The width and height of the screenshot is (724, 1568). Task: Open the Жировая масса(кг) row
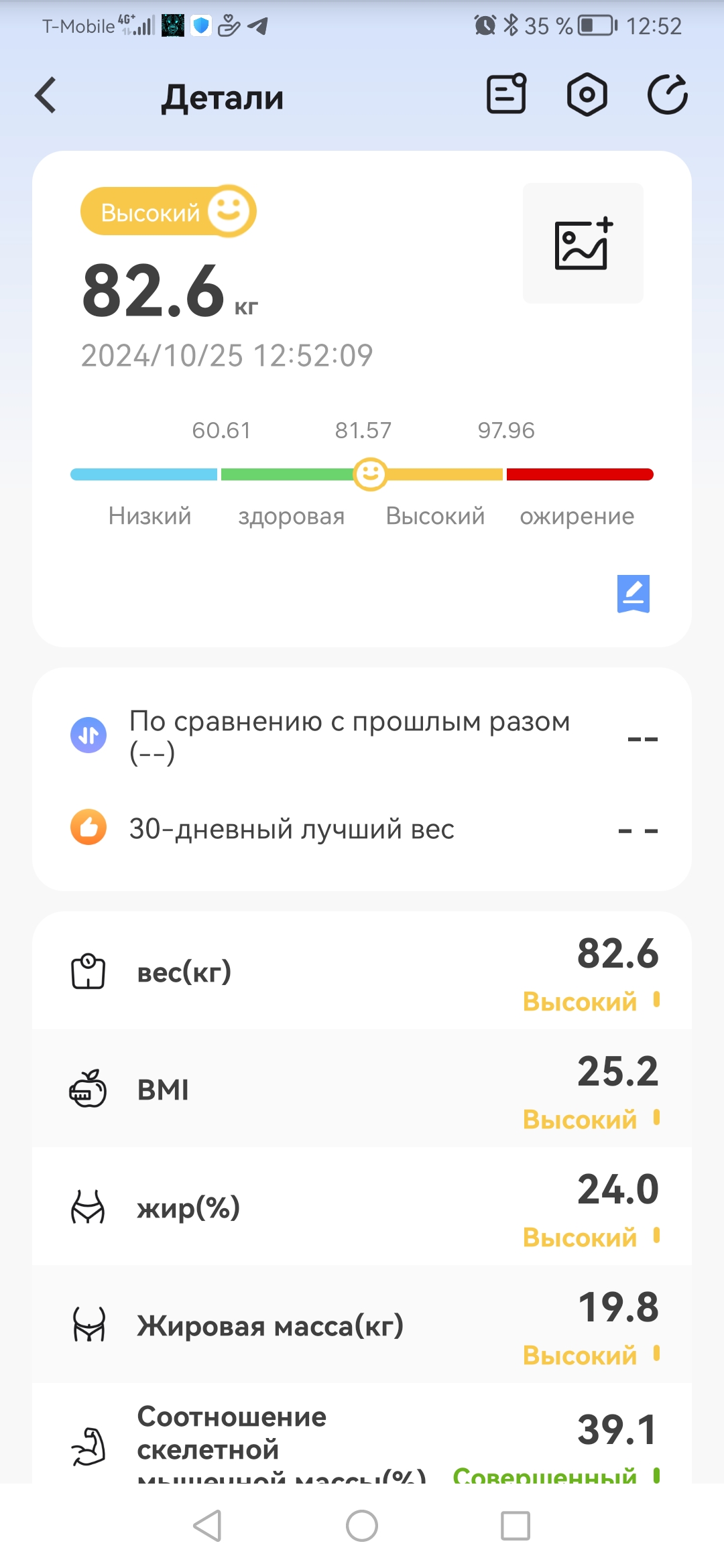coord(362,1325)
